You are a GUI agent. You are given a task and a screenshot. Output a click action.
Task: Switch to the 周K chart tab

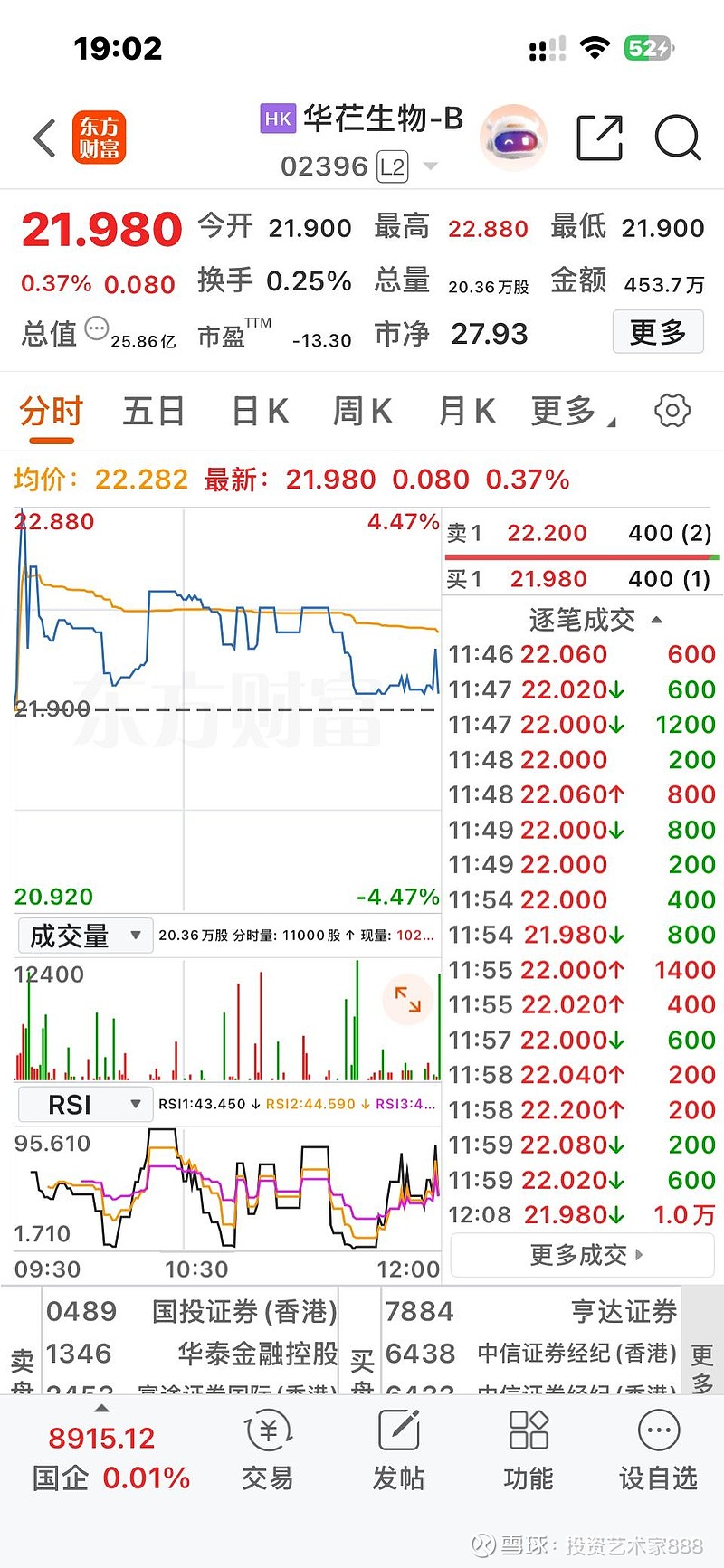point(362,412)
